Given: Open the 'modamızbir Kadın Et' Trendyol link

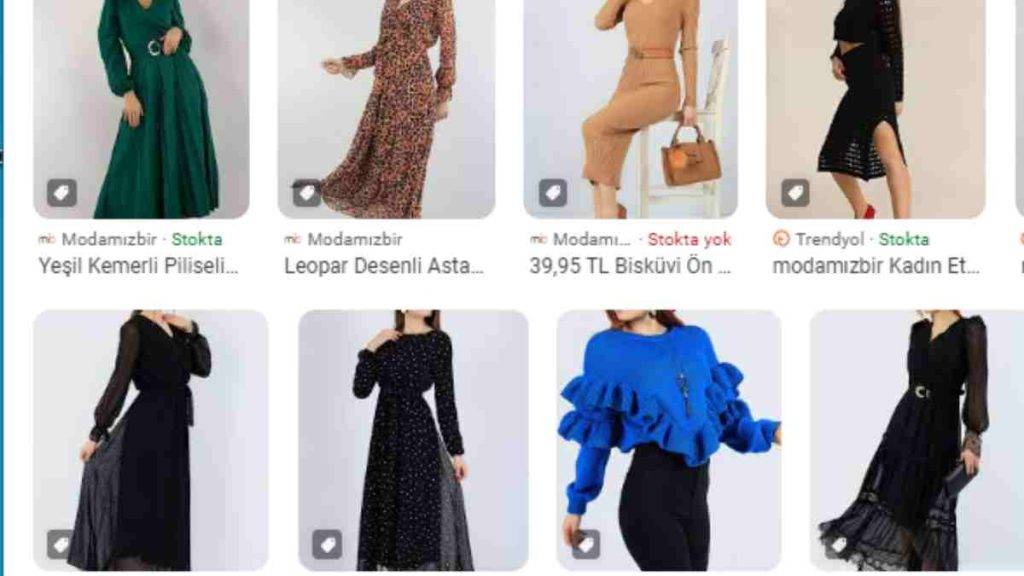Looking at the screenshot, I should (876, 266).
